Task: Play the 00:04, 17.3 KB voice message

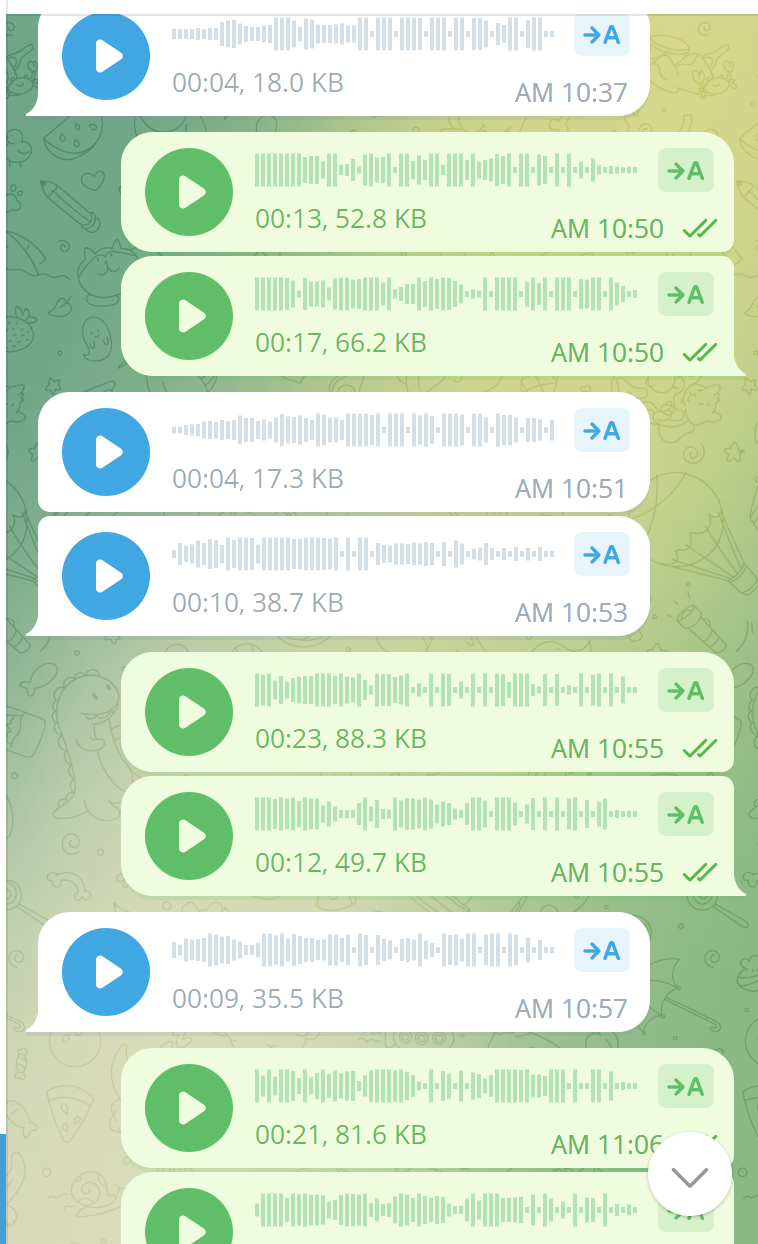Action: pyautogui.click(x=106, y=452)
